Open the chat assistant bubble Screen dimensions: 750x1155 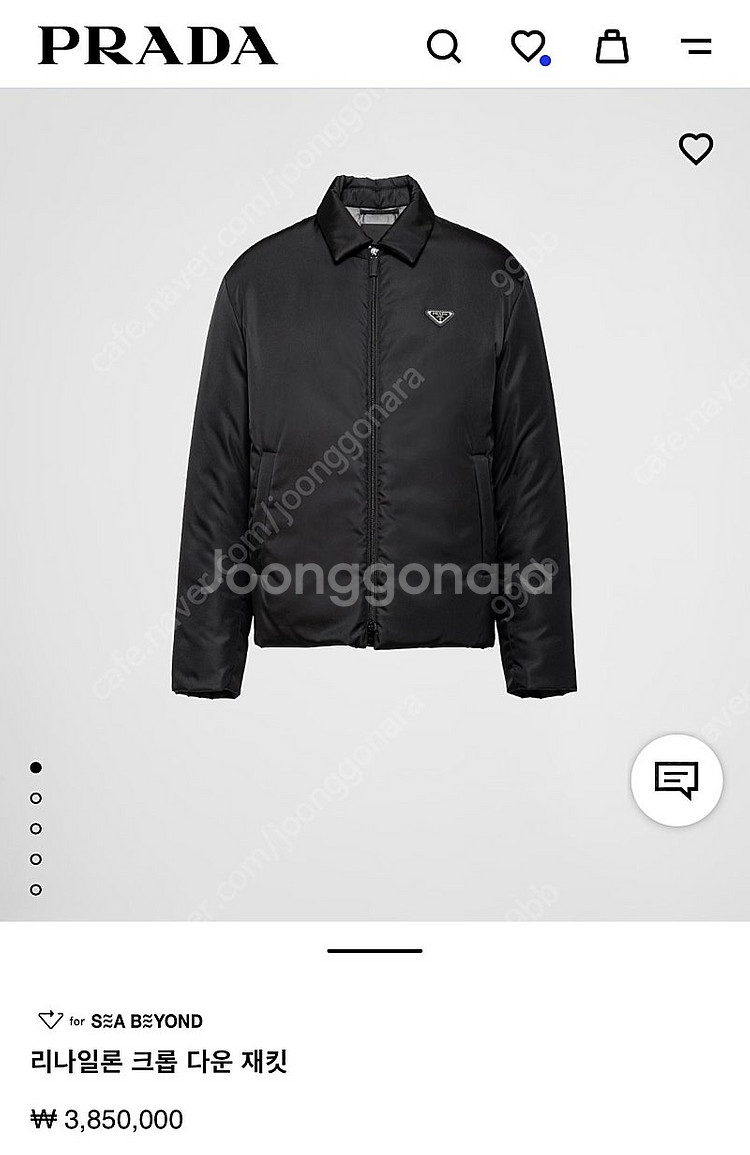coord(677,780)
